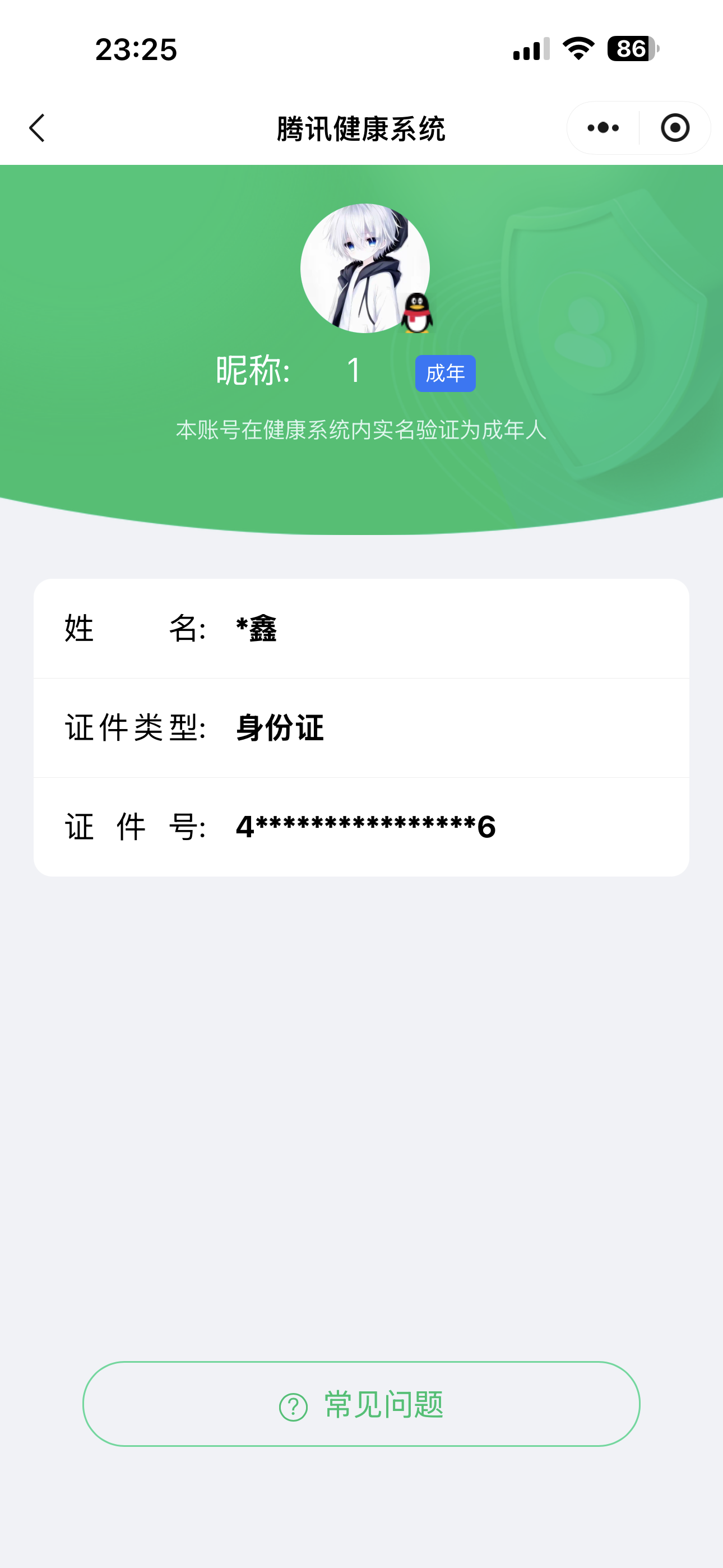
Task: Tap the 23:25 clock in status bar
Action: (135, 50)
